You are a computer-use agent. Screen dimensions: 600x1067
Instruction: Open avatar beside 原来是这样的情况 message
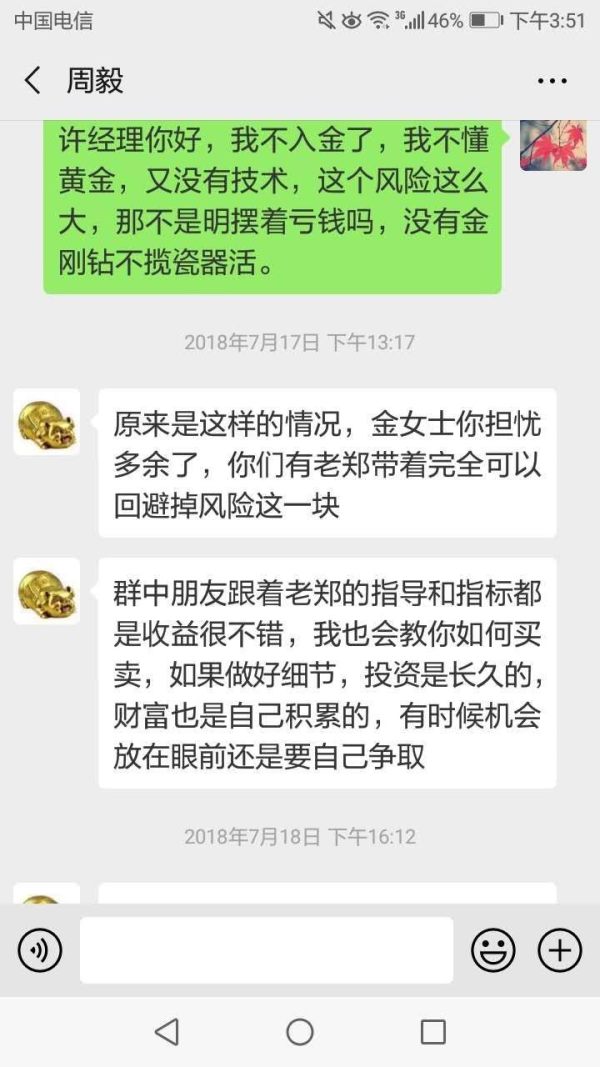point(46,422)
